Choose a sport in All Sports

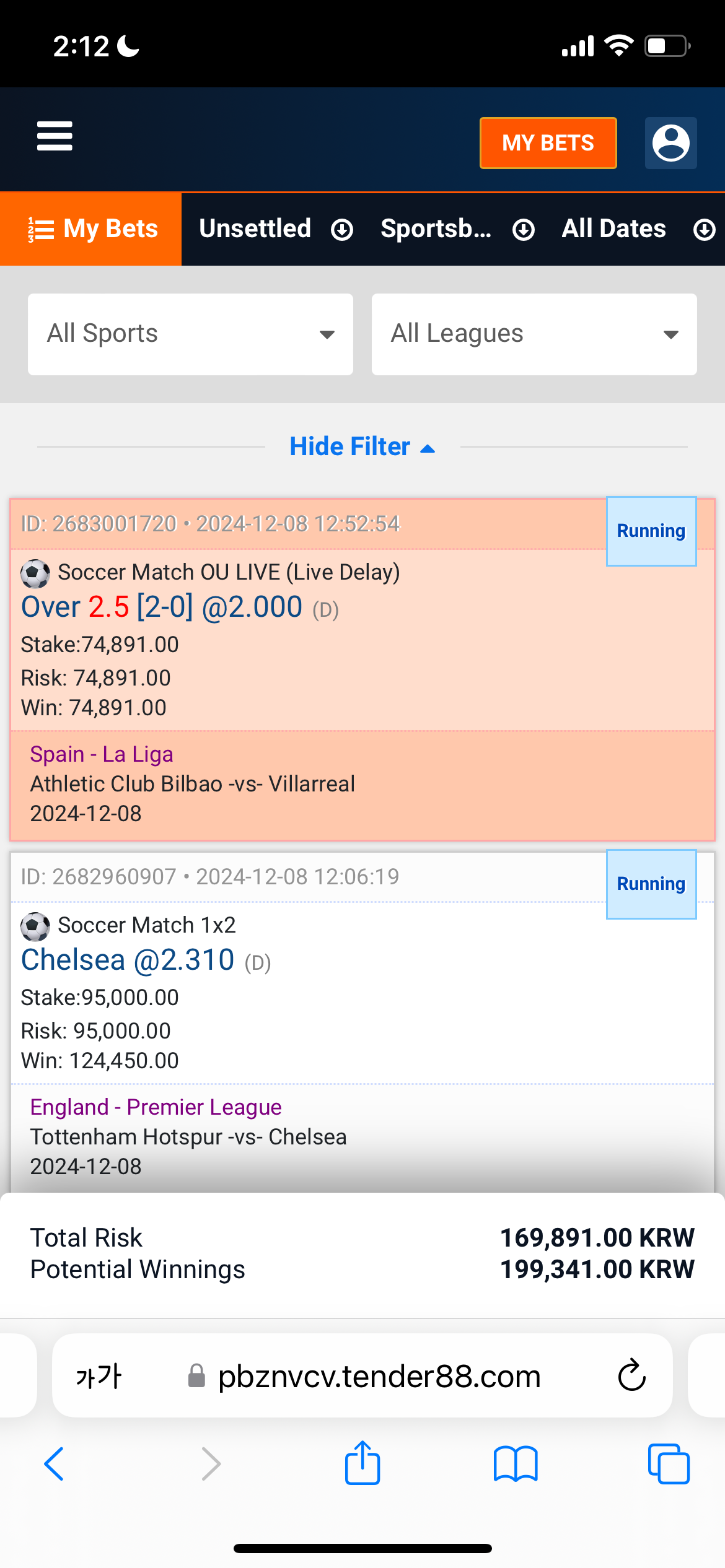190,334
